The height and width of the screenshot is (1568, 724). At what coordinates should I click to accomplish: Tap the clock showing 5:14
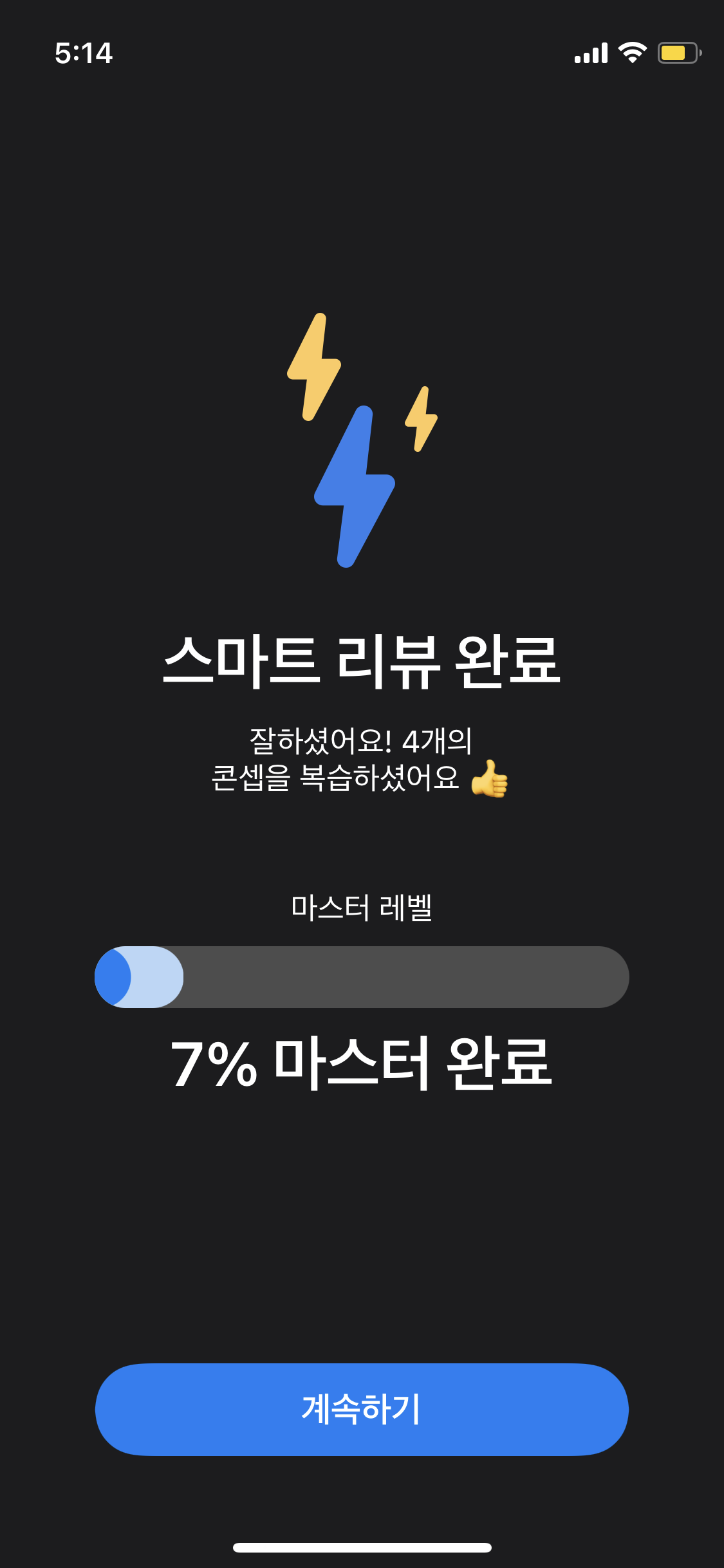click(x=82, y=54)
